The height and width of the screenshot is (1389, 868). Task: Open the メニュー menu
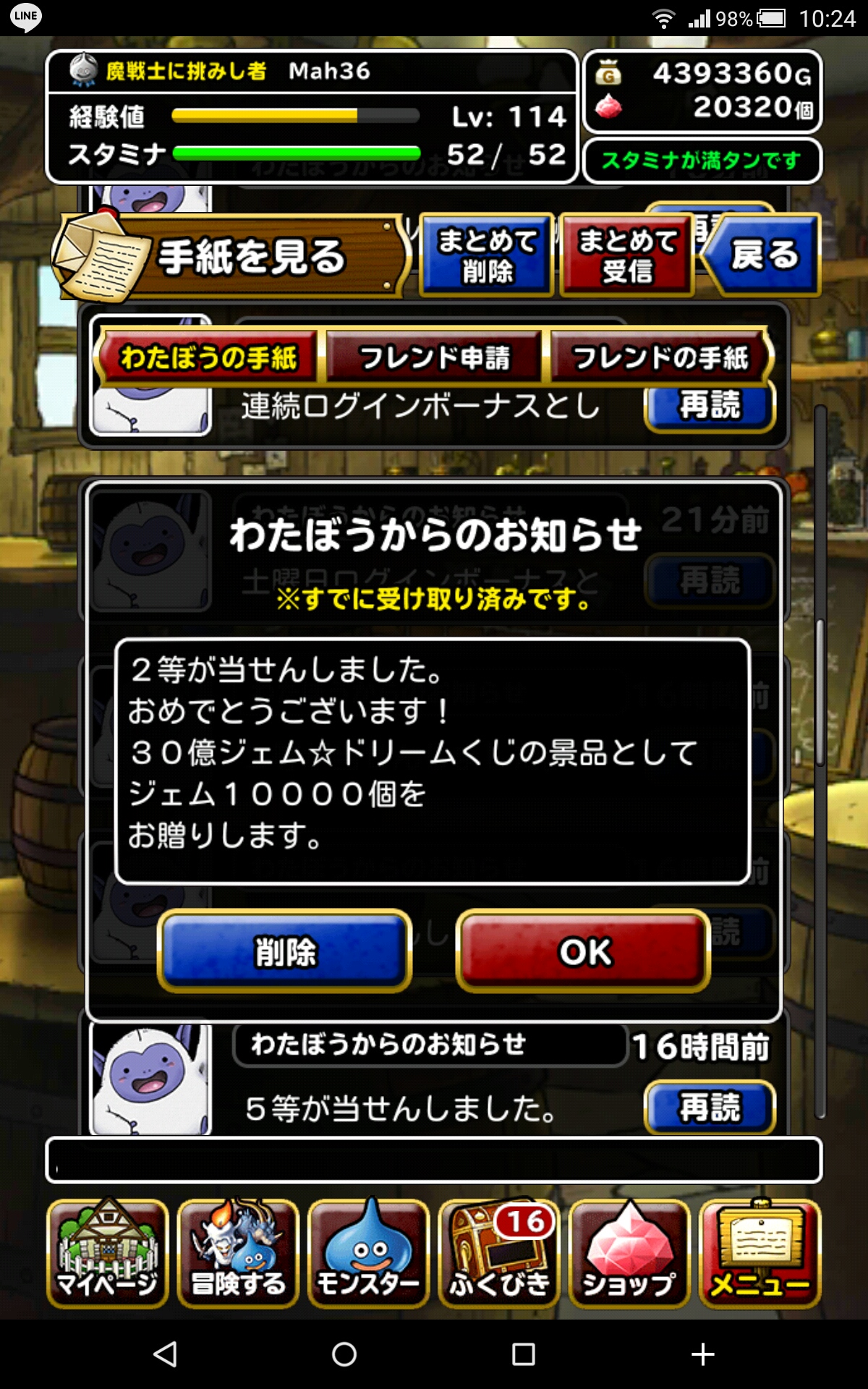tap(760, 1253)
